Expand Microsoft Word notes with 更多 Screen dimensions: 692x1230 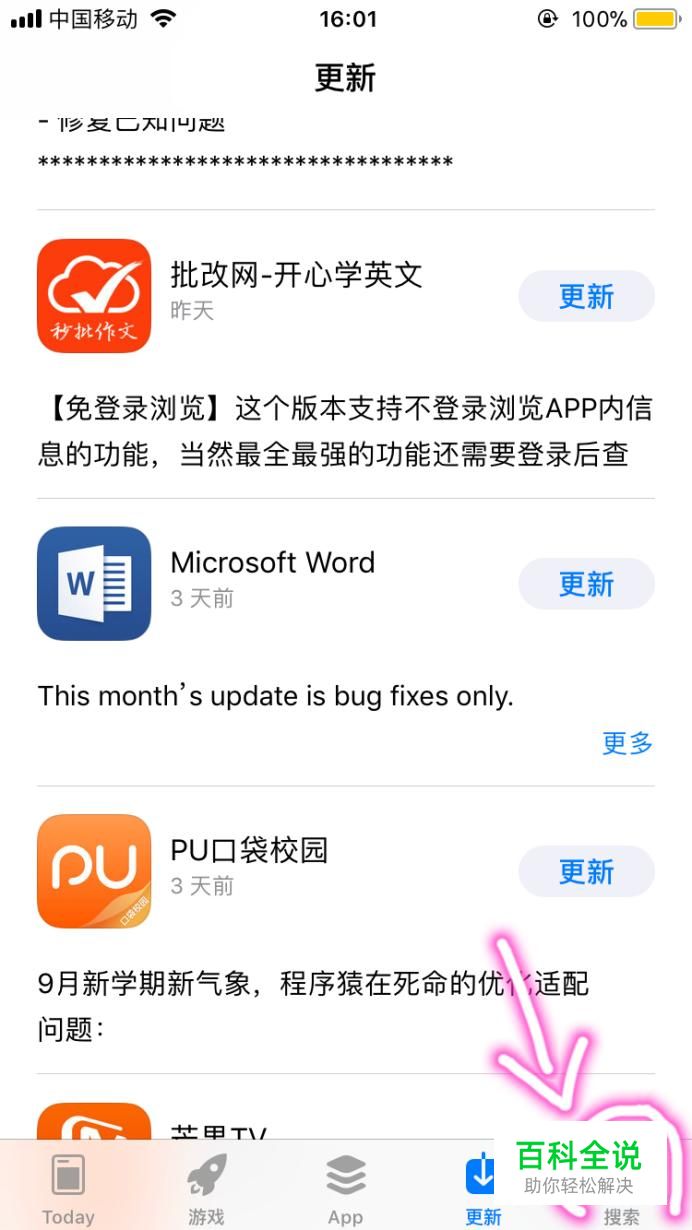(x=627, y=743)
